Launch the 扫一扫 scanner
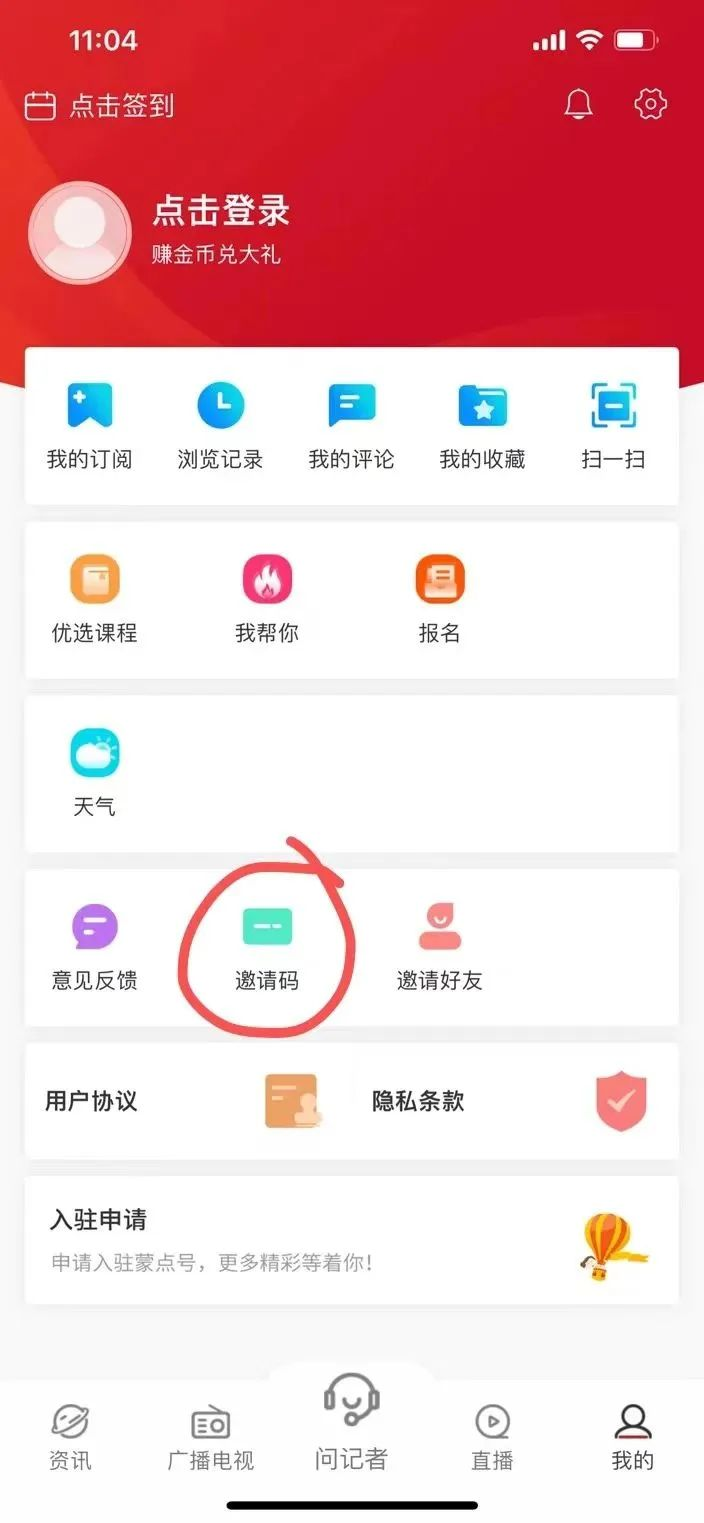 coord(613,427)
